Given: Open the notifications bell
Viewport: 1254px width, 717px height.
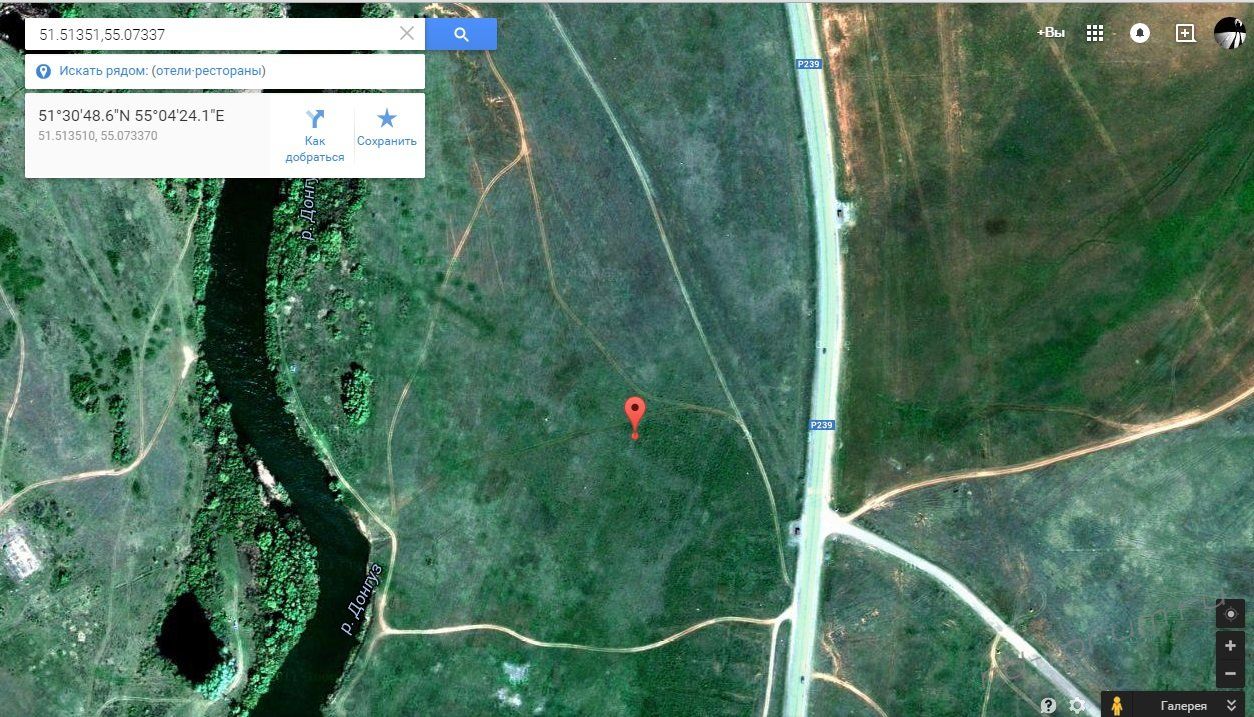Looking at the screenshot, I should coord(1140,33).
